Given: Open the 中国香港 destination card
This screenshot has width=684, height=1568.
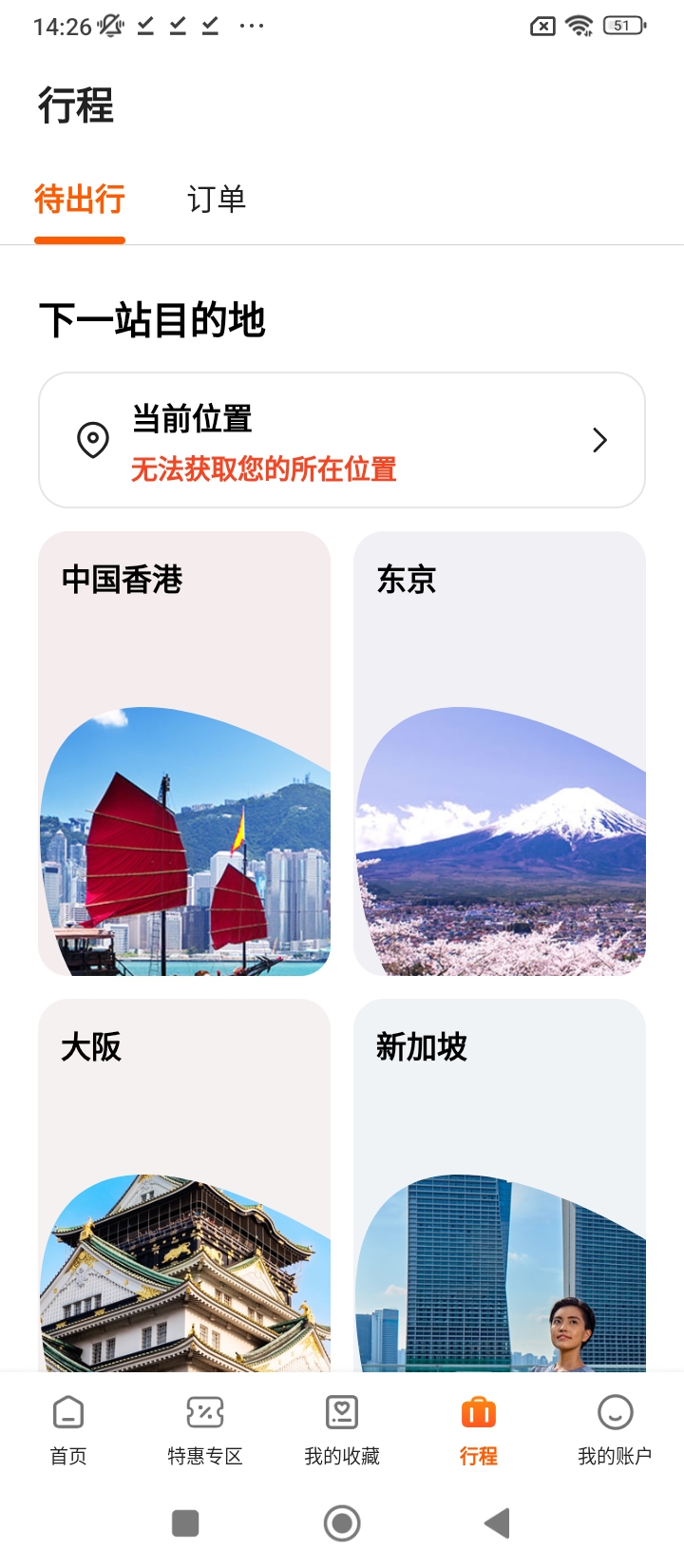Looking at the screenshot, I should coord(184,754).
